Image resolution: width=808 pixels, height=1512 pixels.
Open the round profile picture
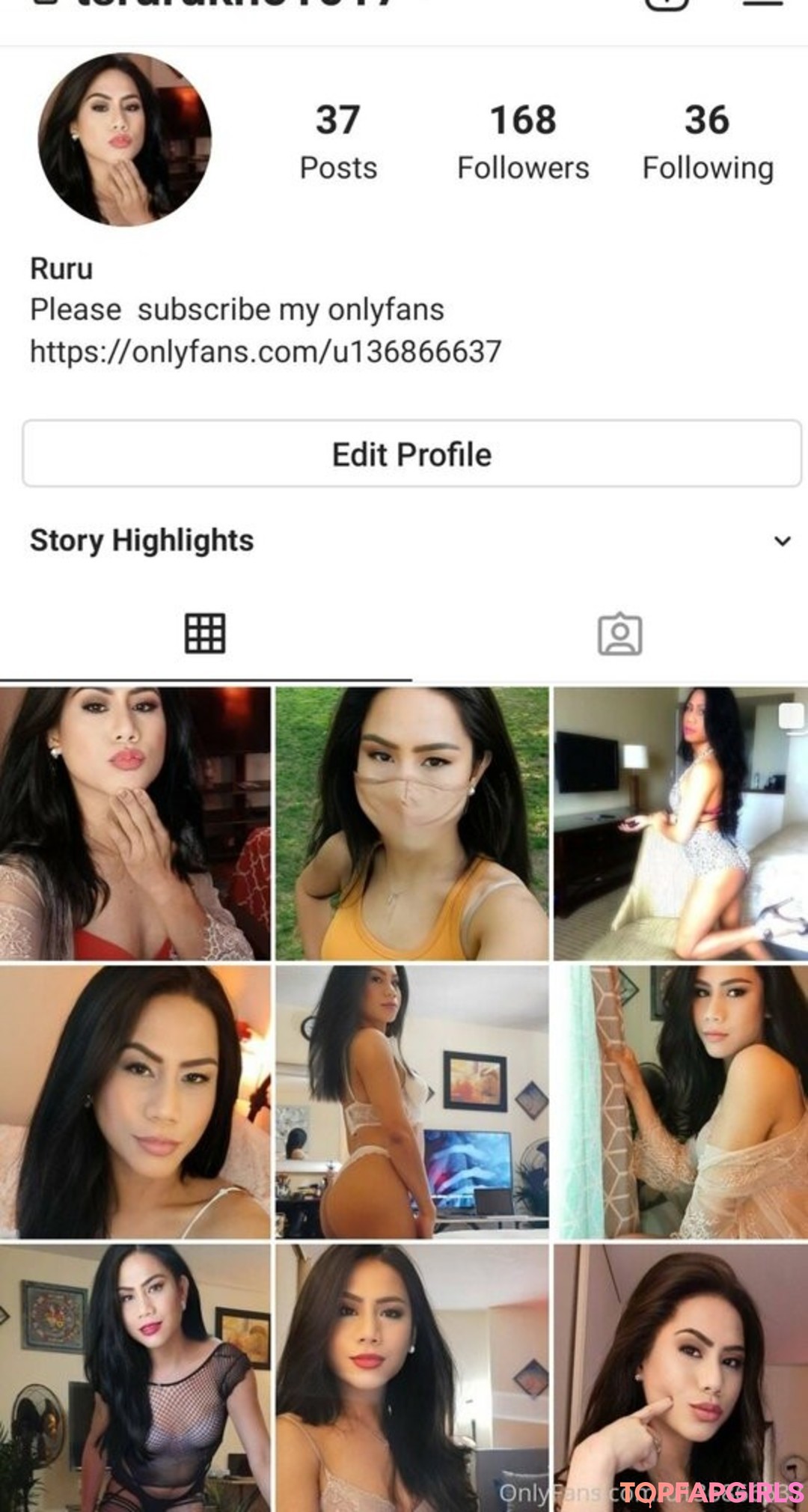125,139
